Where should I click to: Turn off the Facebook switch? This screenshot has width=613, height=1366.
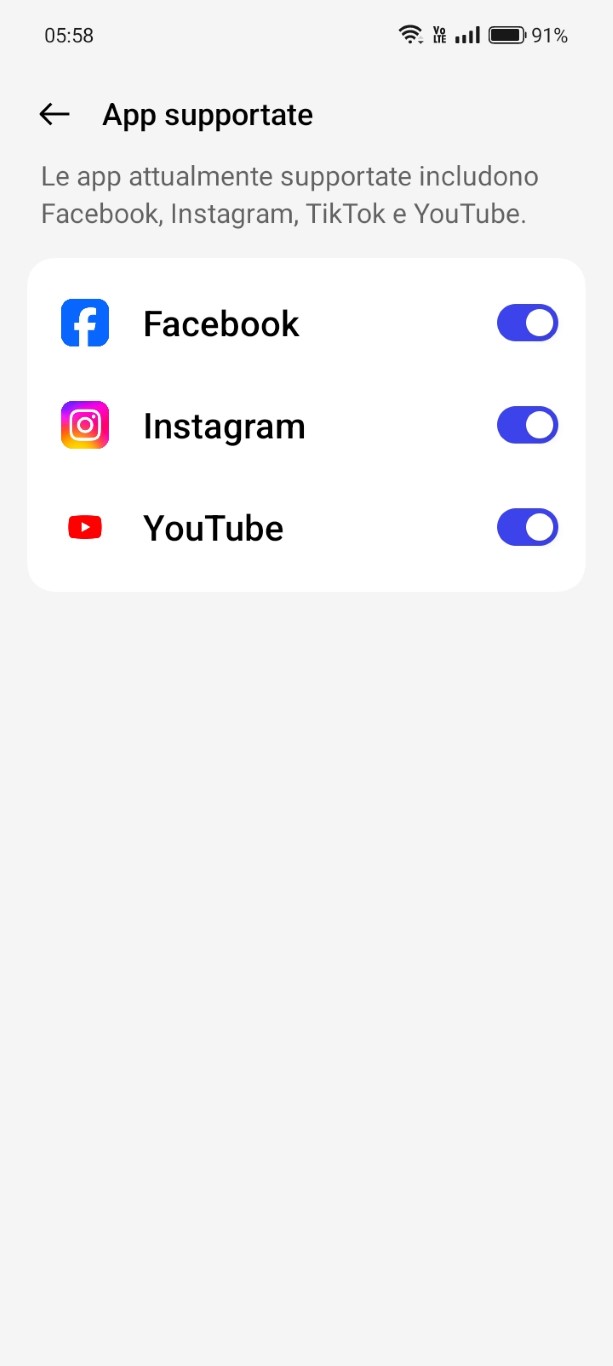pyautogui.click(x=527, y=323)
